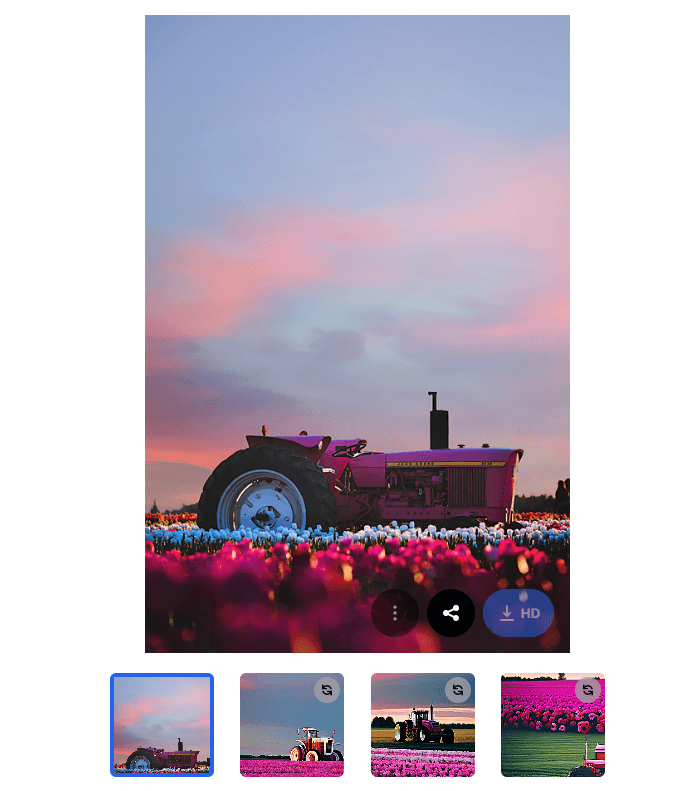Select the first thumbnail with pink sky
The image size is (691, 791).
click(x=162, y=725)
